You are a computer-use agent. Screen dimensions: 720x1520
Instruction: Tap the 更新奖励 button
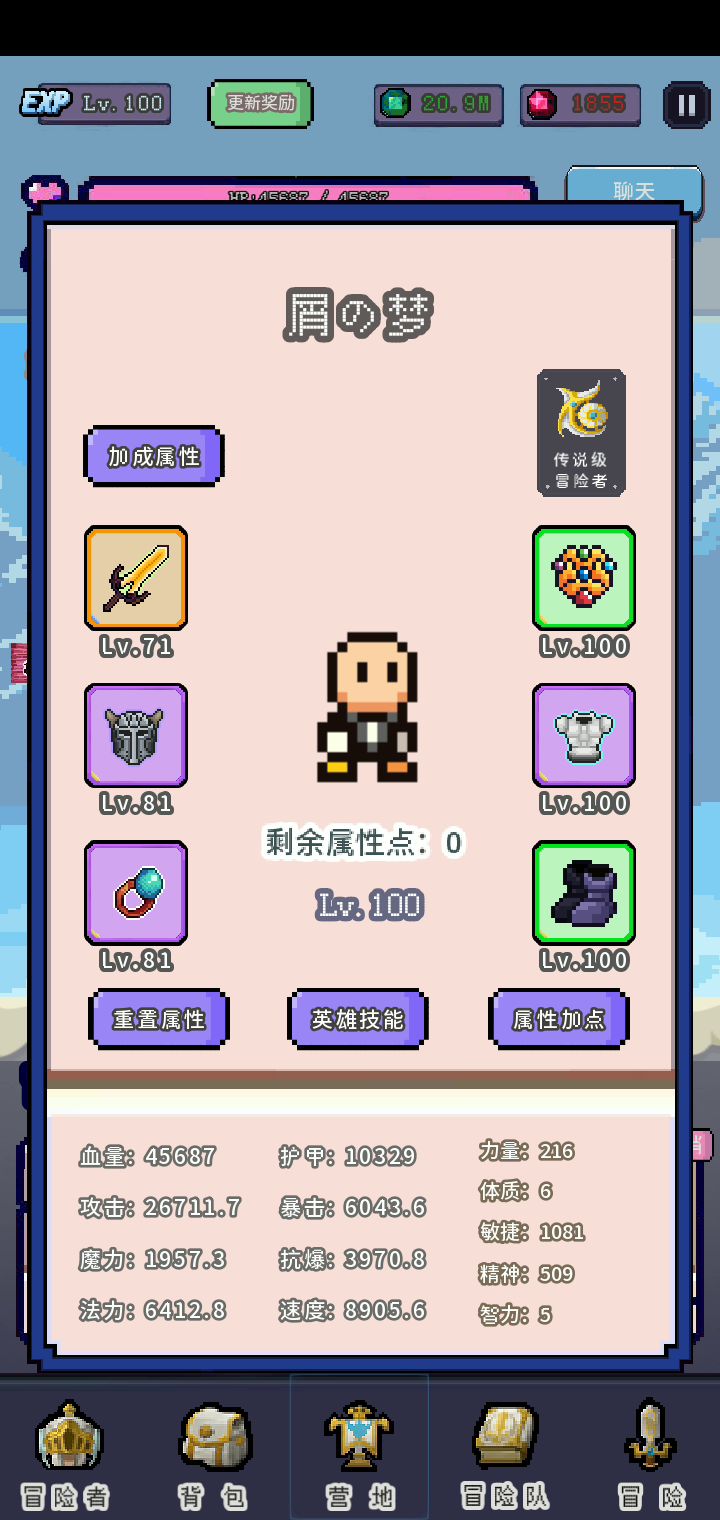pos(260,104)
